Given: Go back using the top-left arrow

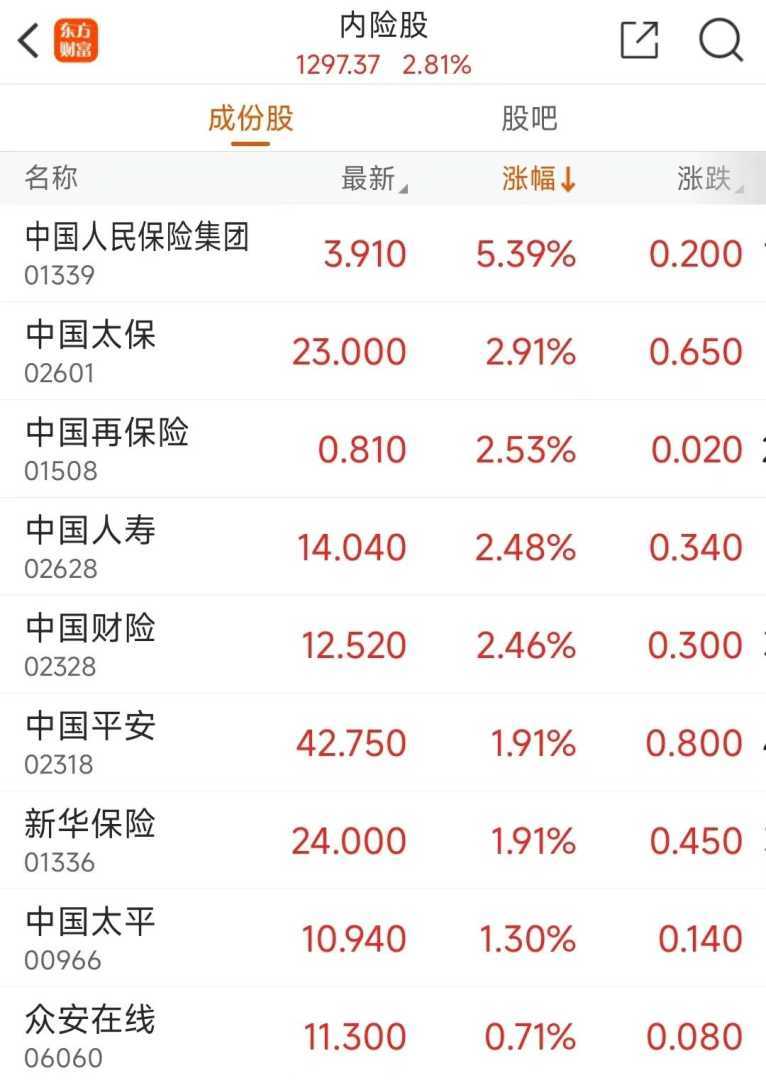Looking at the screenshot, I should 29,41.
